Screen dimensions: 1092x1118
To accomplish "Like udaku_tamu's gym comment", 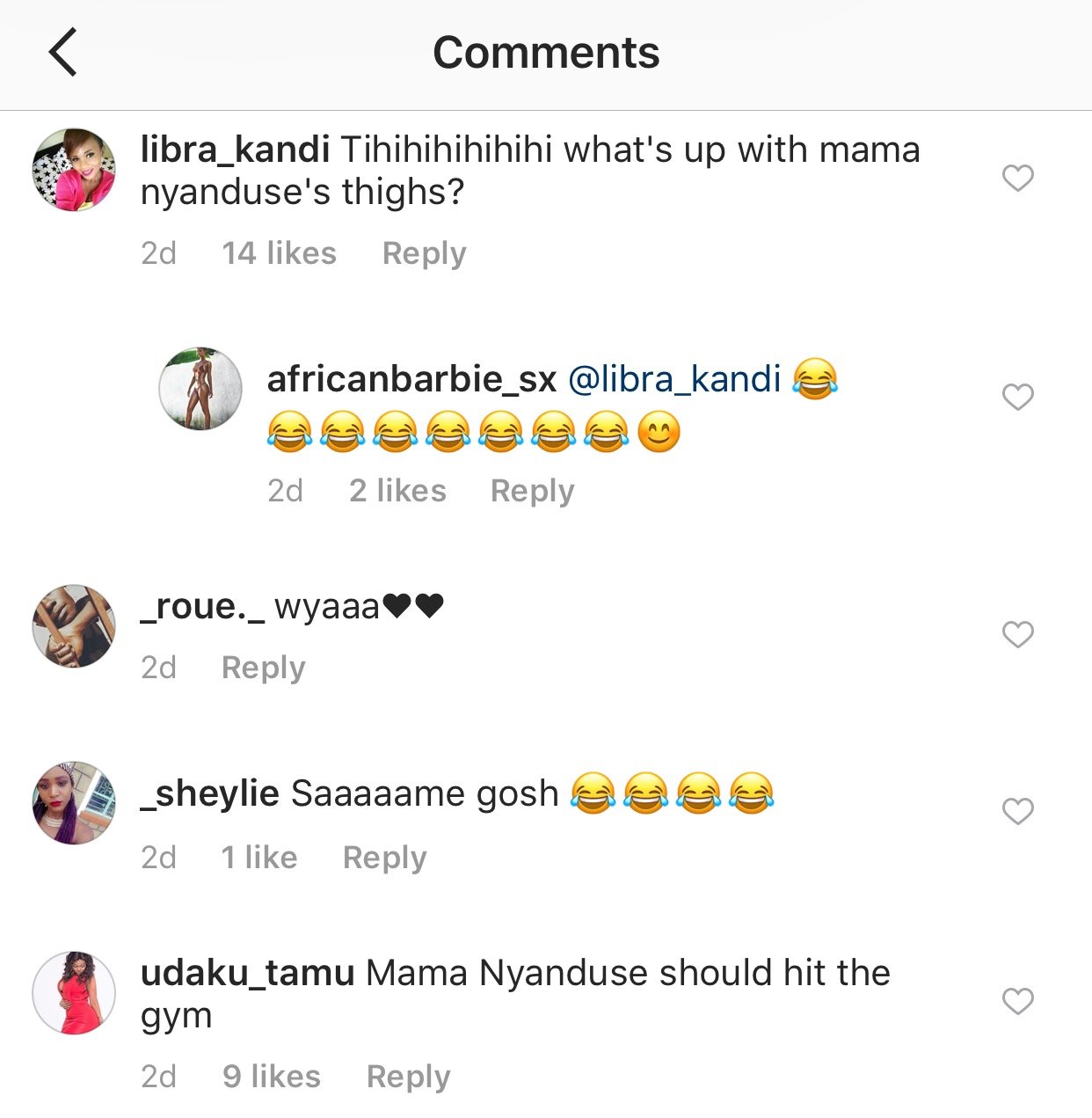I will [1017, 1001].
